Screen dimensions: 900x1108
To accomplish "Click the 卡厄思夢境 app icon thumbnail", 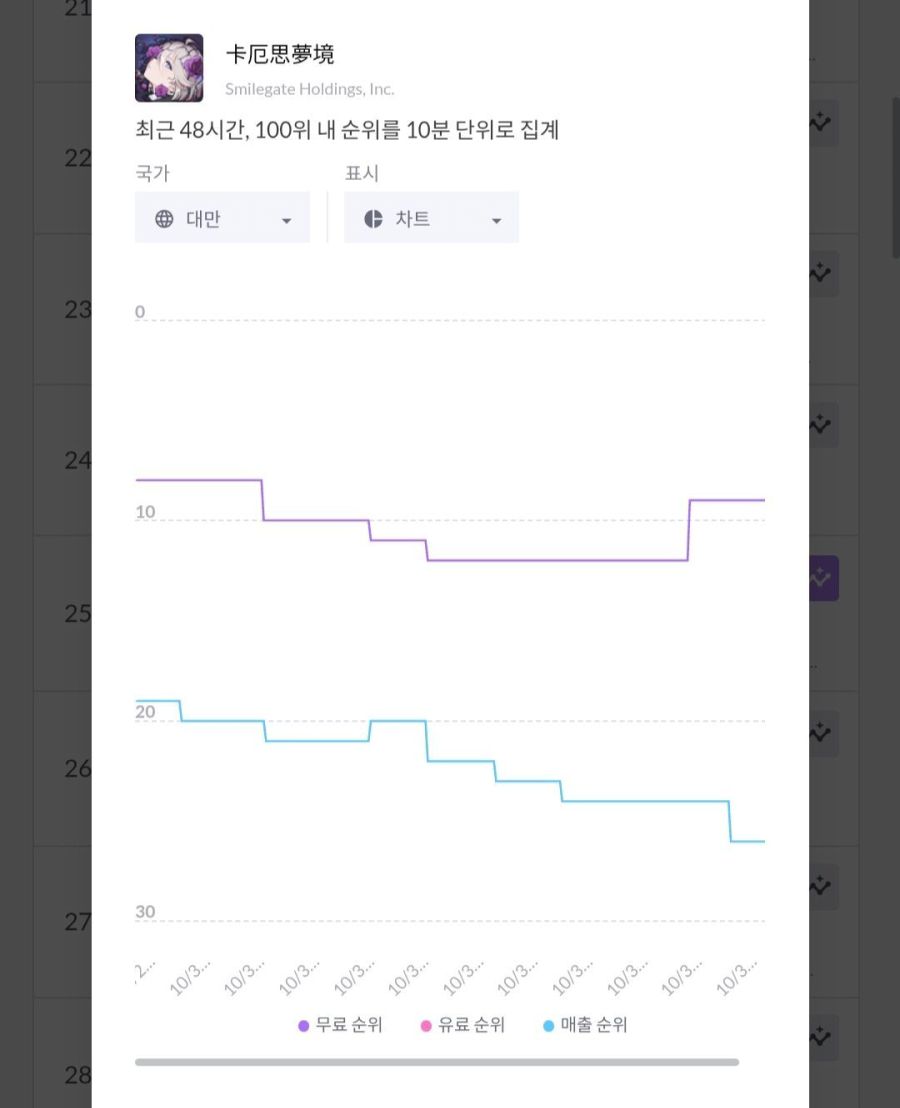I will 169,68.
